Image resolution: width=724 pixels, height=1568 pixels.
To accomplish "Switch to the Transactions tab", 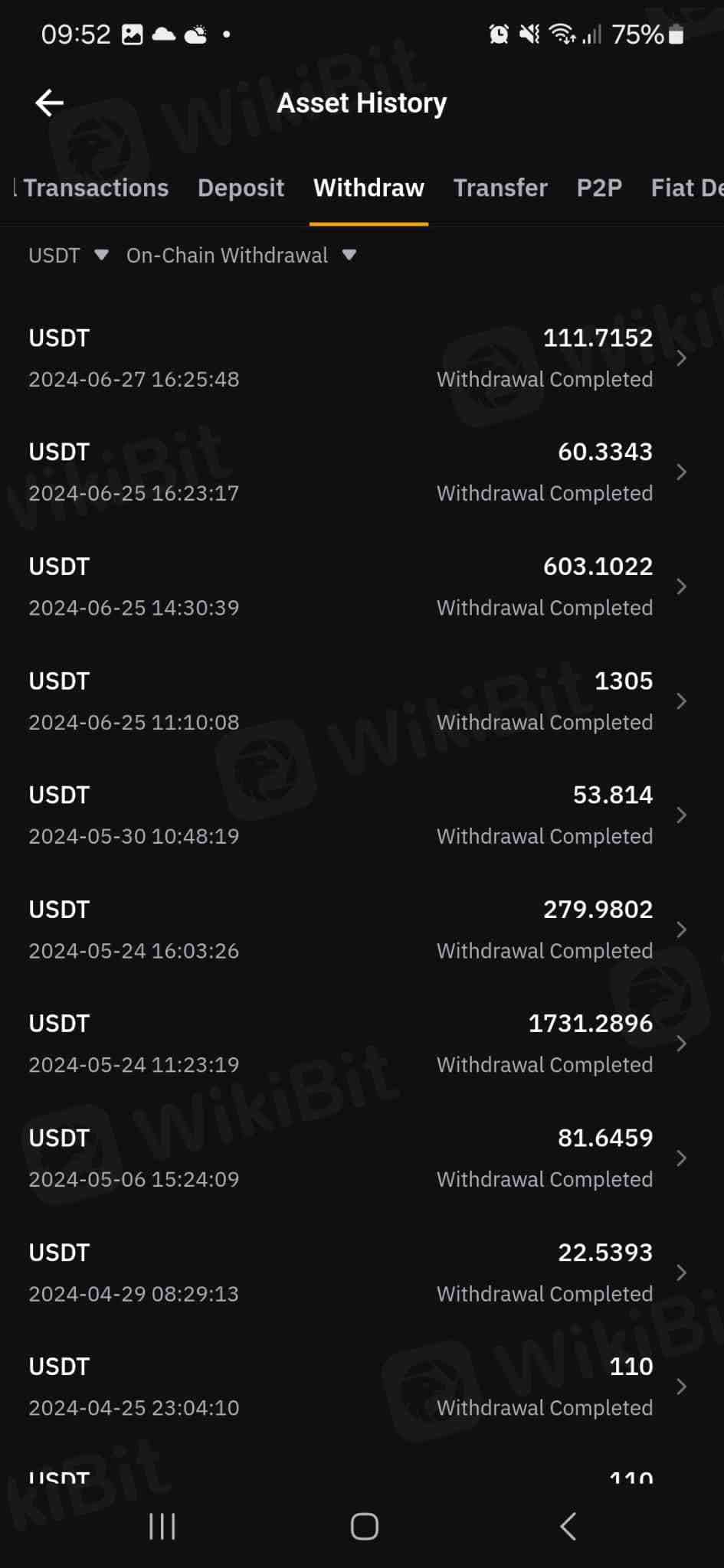I will 95,188.
